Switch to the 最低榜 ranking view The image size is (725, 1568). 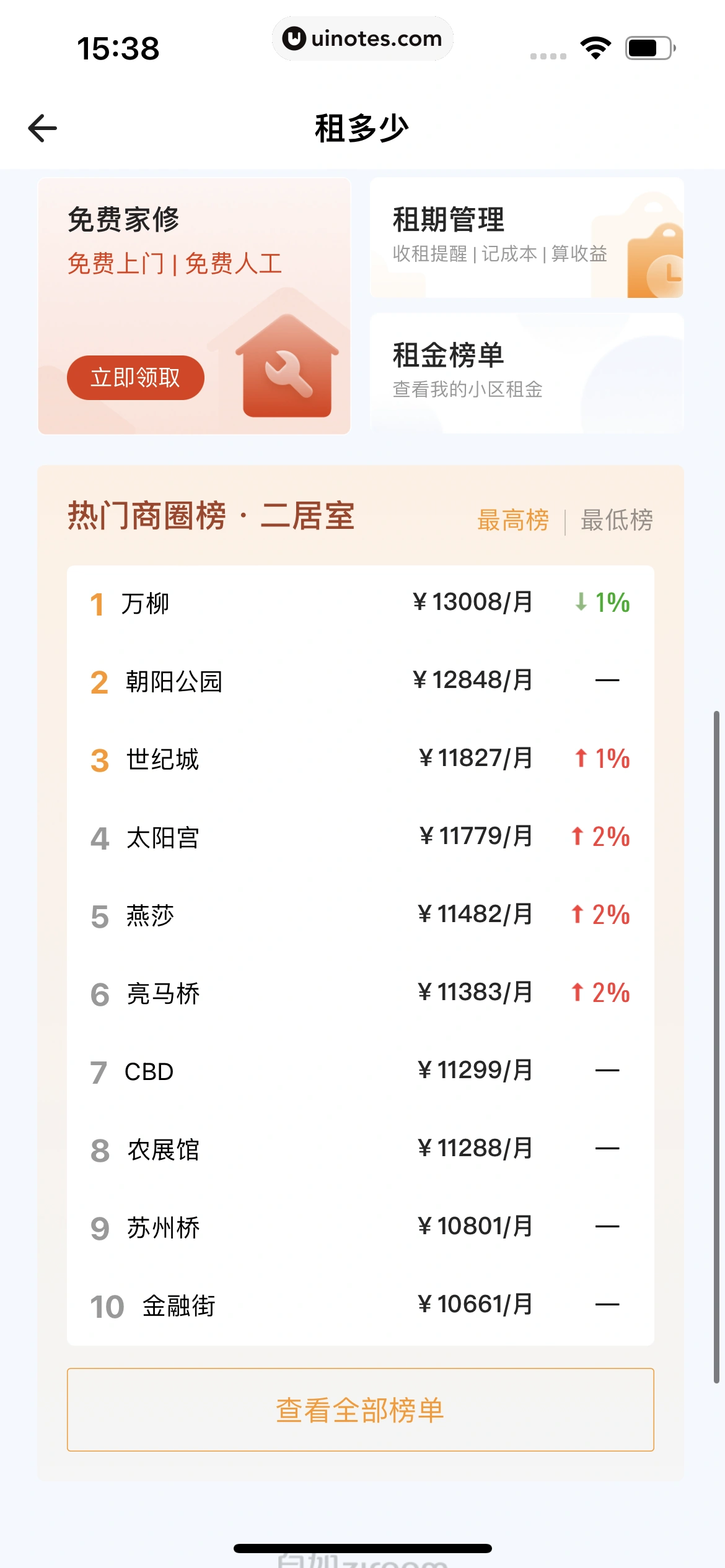pyautogui.click(x=617, y=521)
